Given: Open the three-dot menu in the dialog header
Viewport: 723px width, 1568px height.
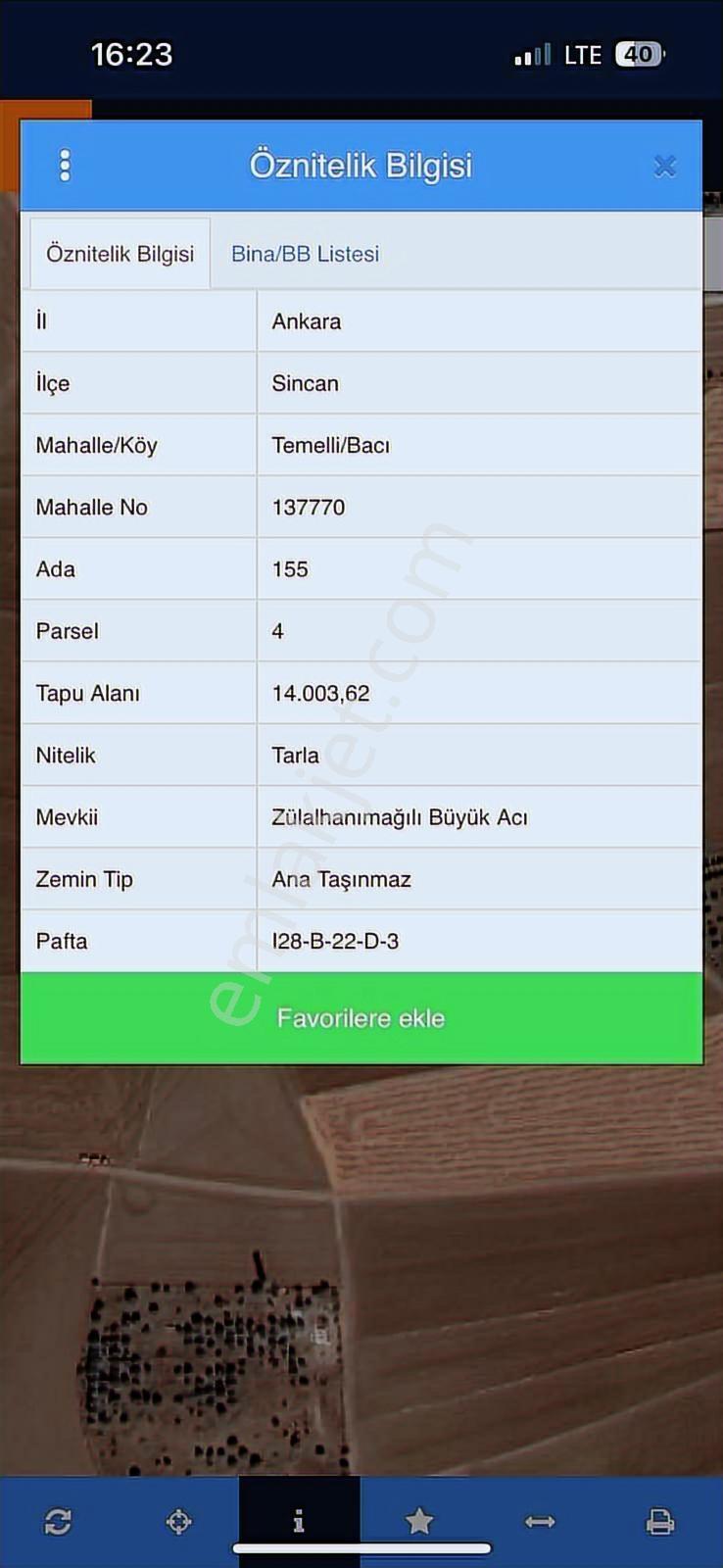Looking at the screenshot, I should tap(65, 166).
